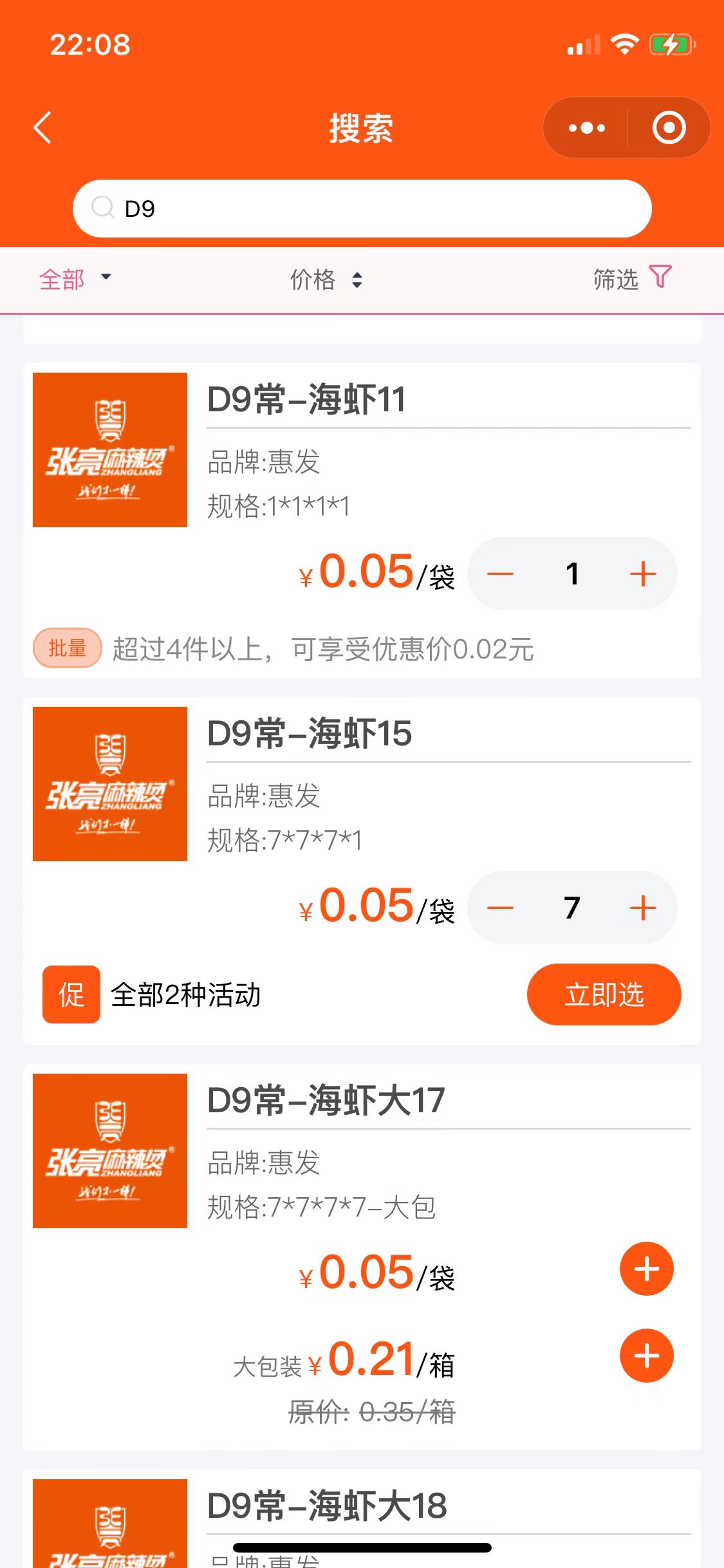
Task: Increase quantity of D9常-海虾15
Action: point(643,908)
